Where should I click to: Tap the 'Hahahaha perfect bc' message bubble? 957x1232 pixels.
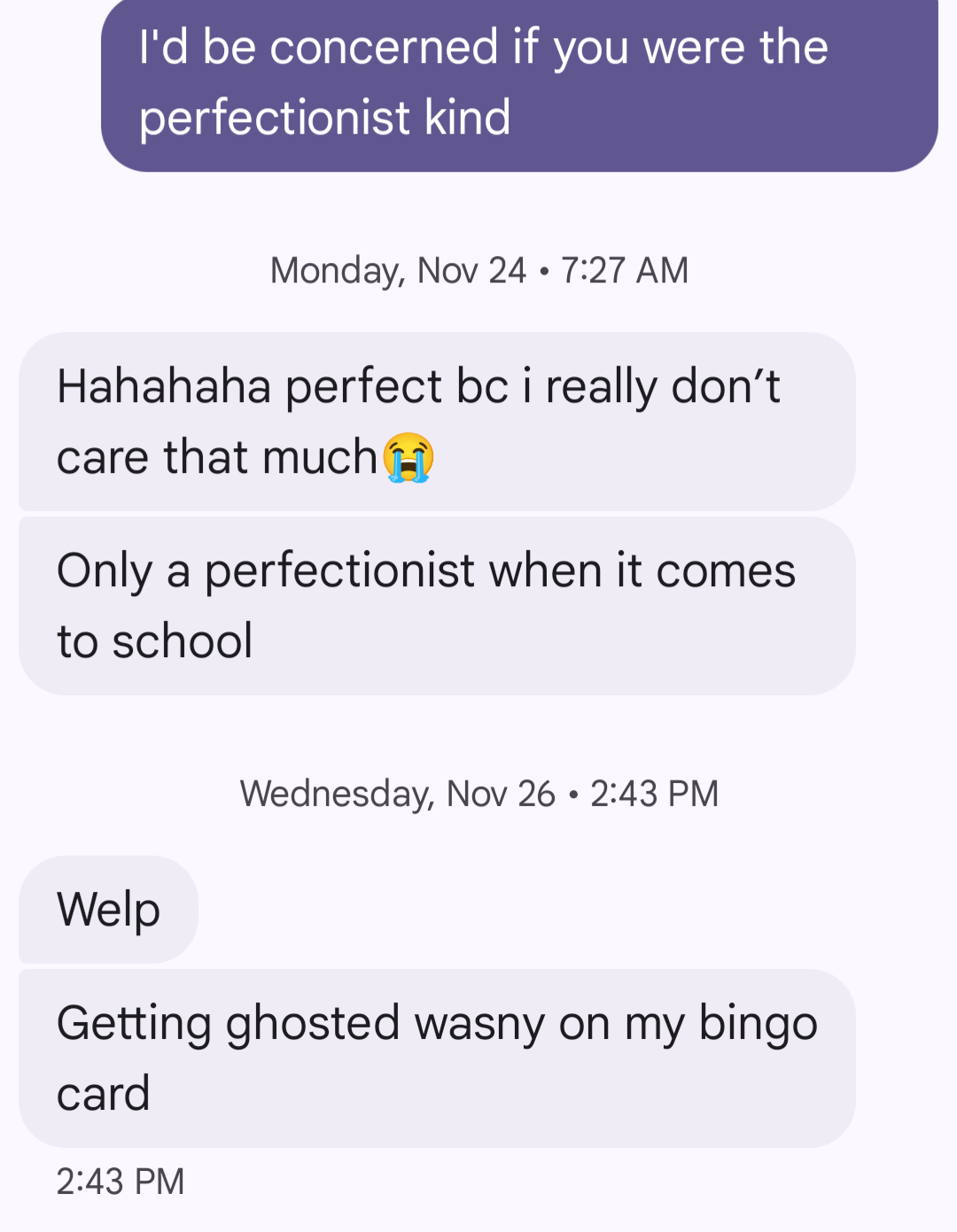[x=437, y=422]
